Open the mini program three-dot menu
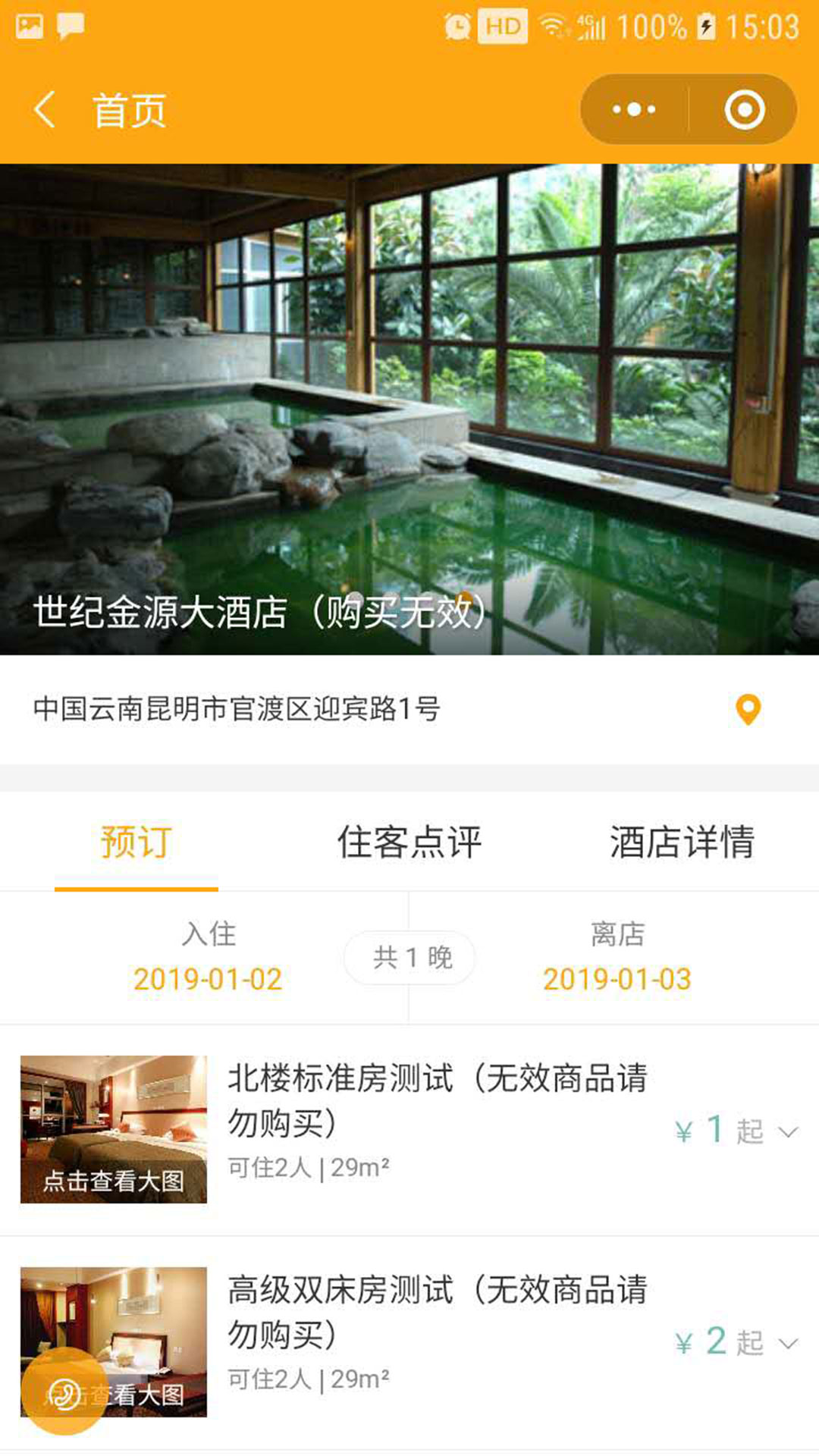This screenshot has width=819, height=1456. pyautogui.click(x=634, y=110)
